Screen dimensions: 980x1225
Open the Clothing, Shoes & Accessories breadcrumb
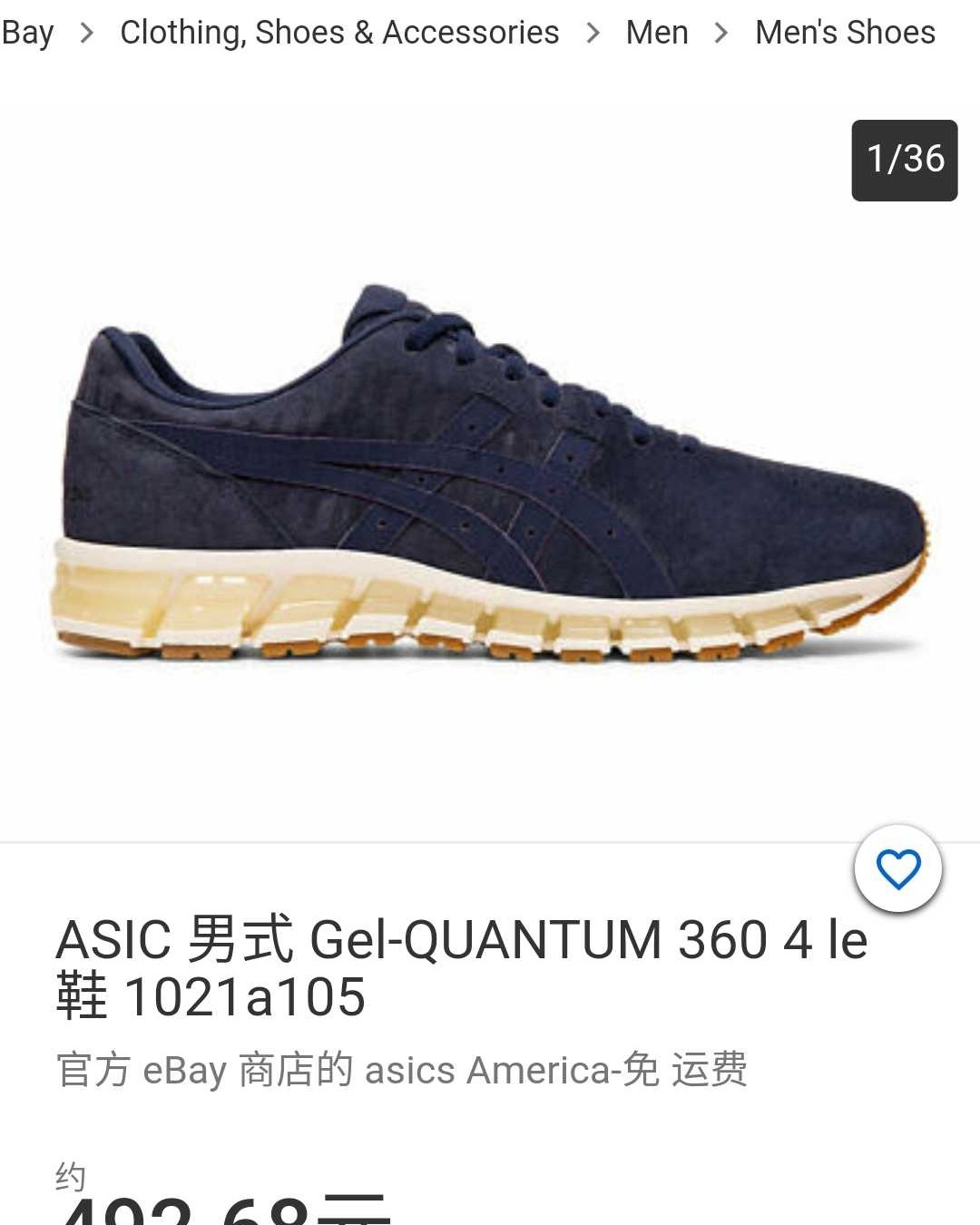click(x=339, y=33)
